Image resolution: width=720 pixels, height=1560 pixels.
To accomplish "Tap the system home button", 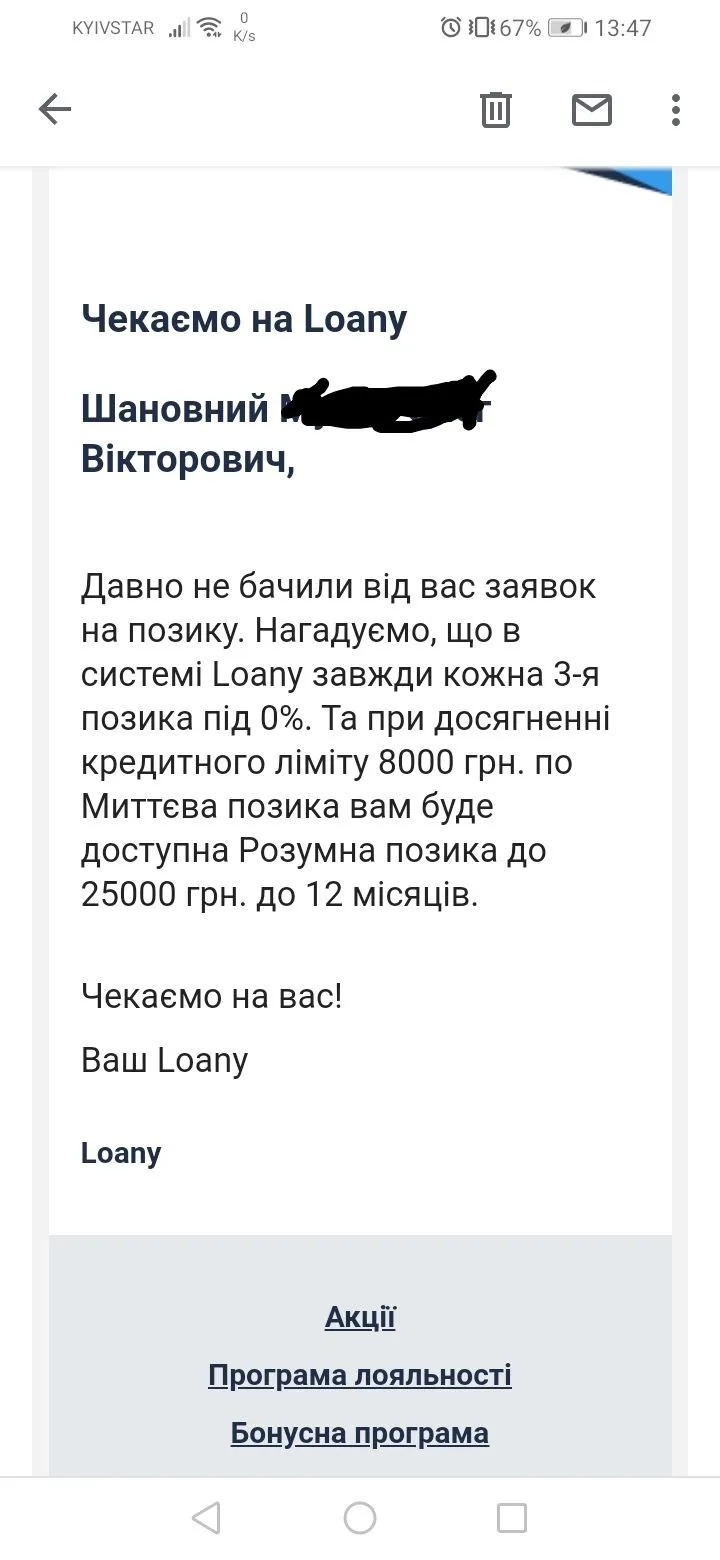I will pyautogui.click(x=360, y=1518).
